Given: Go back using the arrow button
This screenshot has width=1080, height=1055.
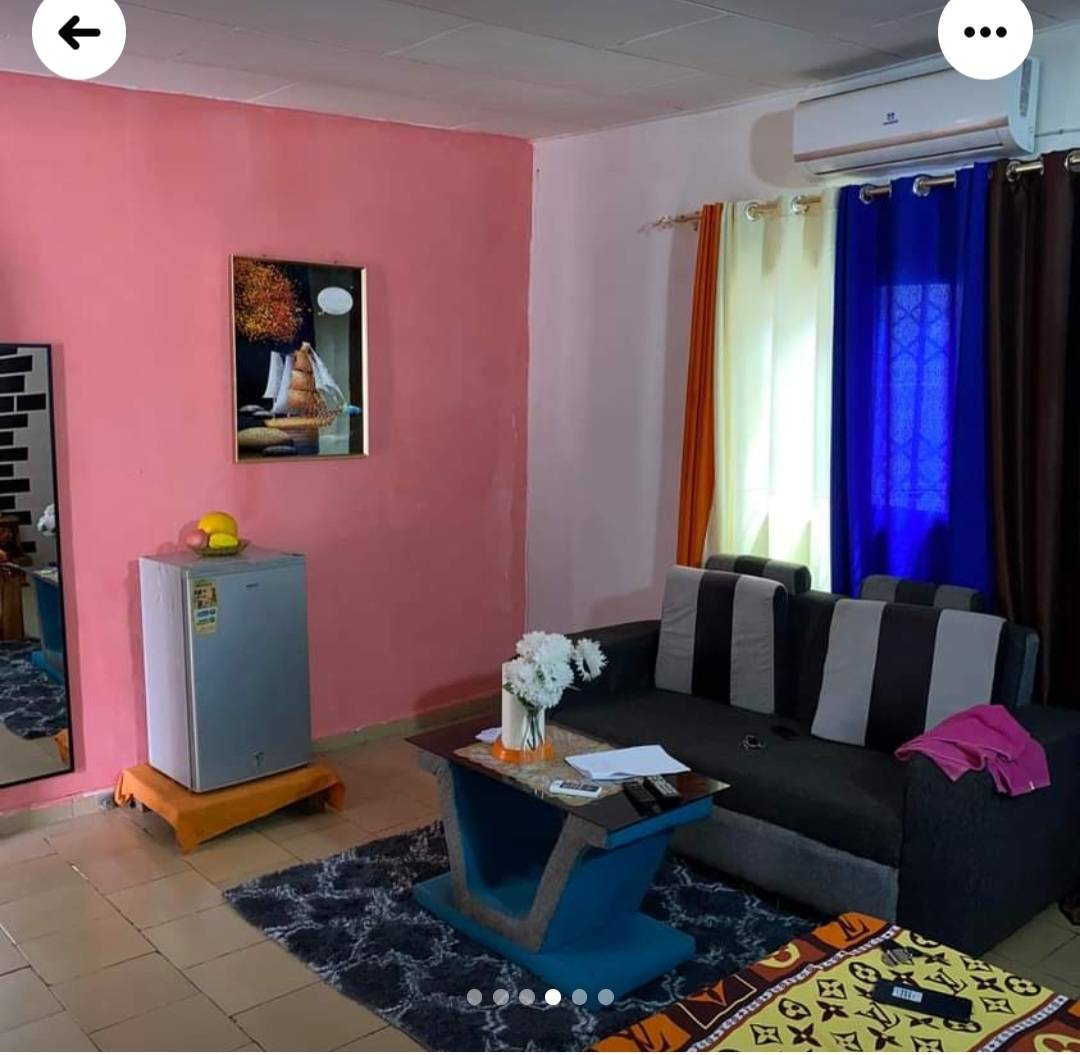Looking at the screenshot, I should [x=79, y=33].
